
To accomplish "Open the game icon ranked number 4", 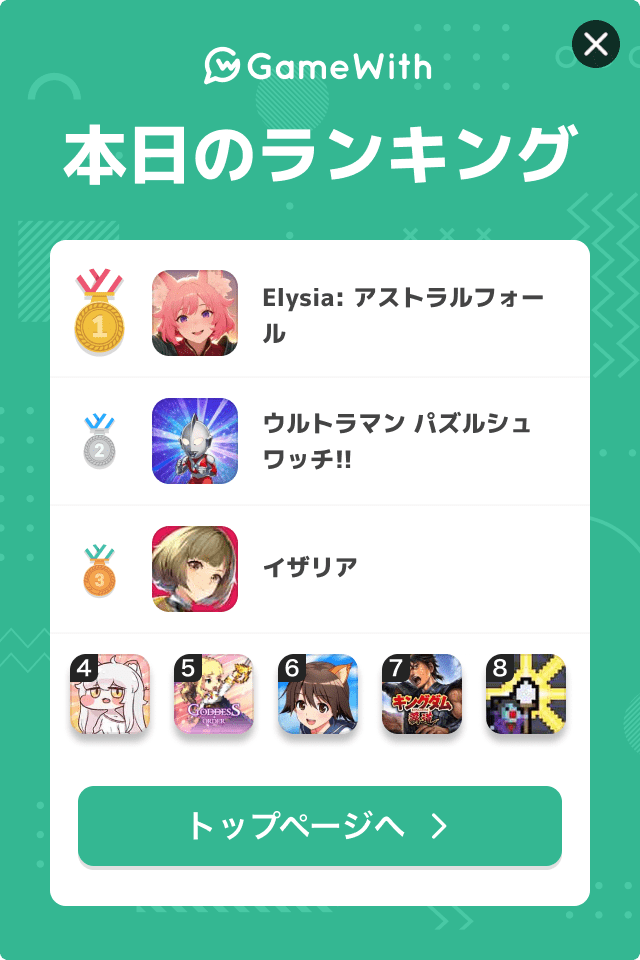I will click(x=110, y=694).
